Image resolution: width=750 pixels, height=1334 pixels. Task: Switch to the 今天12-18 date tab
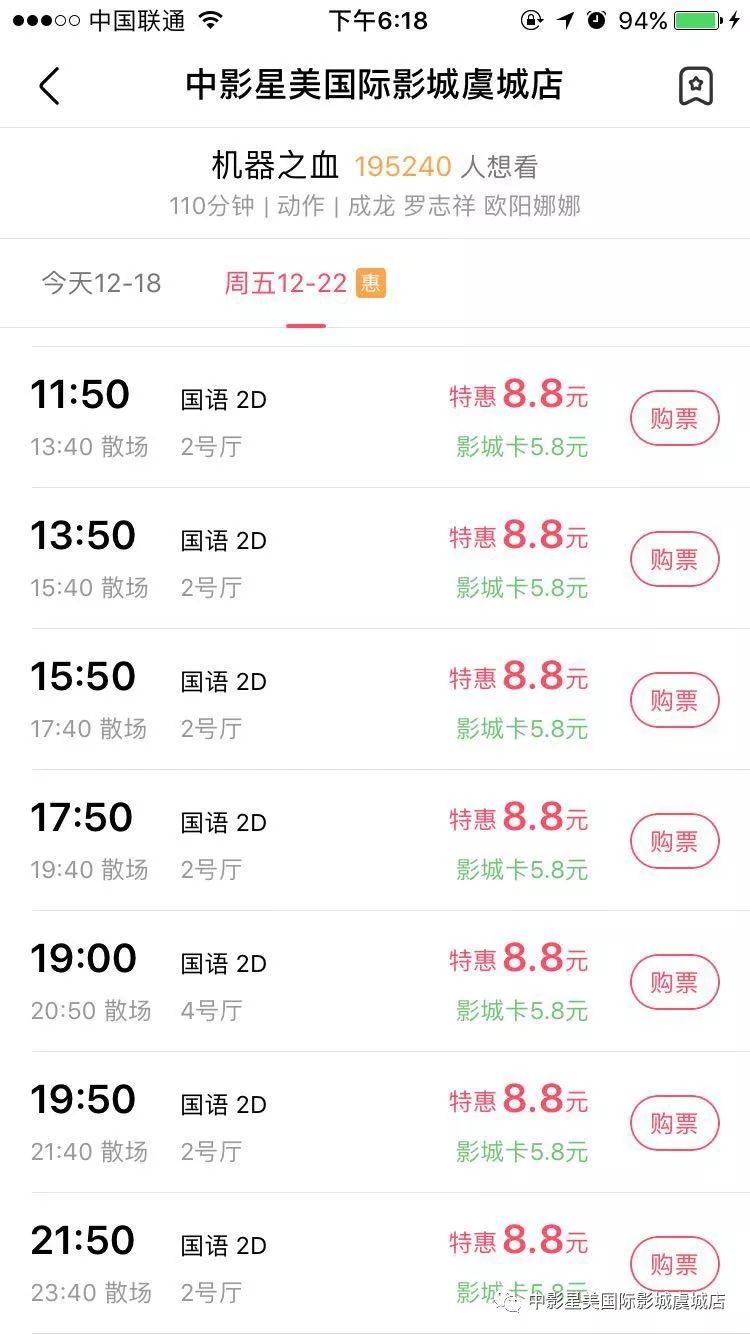(x=101, y=283)
